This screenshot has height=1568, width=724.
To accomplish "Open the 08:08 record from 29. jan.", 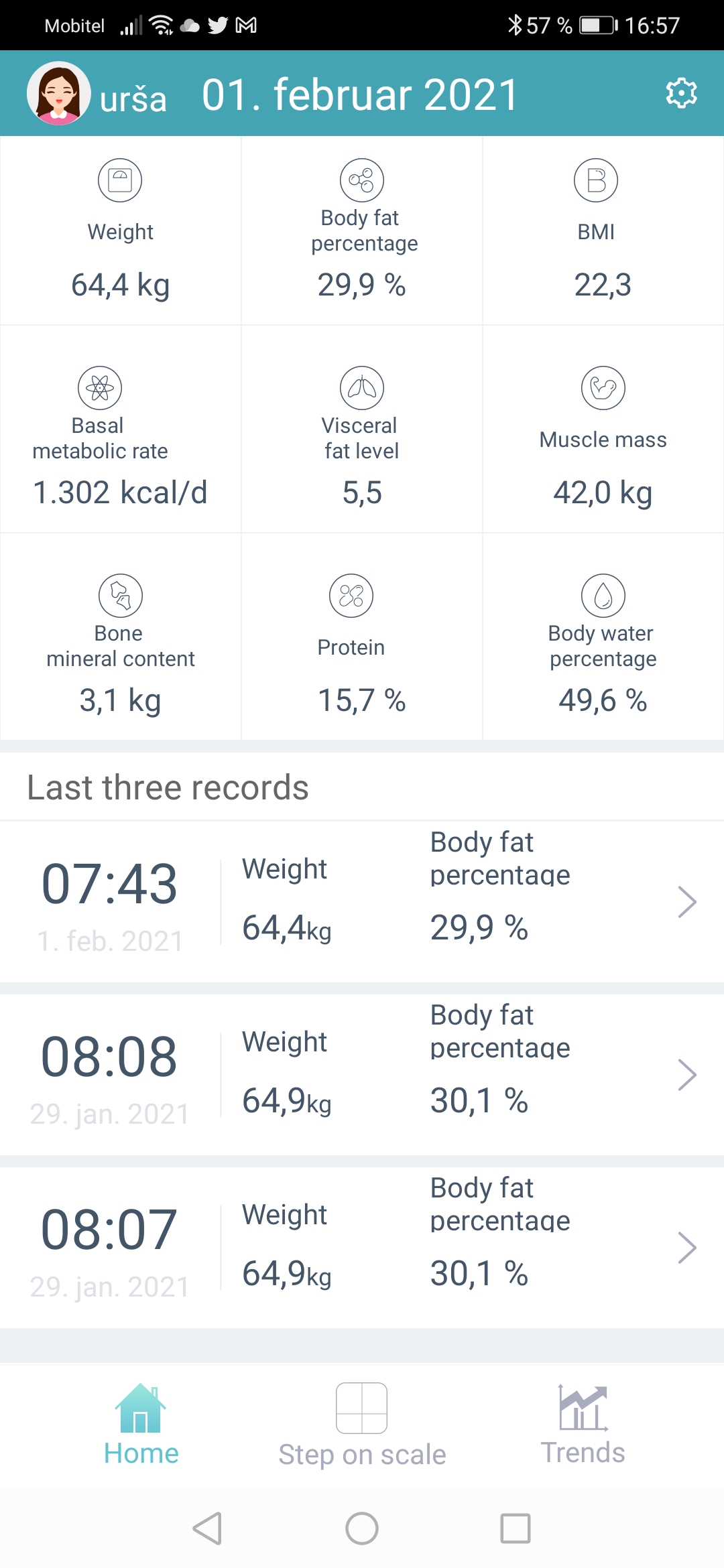I will tap(362, 1074).
